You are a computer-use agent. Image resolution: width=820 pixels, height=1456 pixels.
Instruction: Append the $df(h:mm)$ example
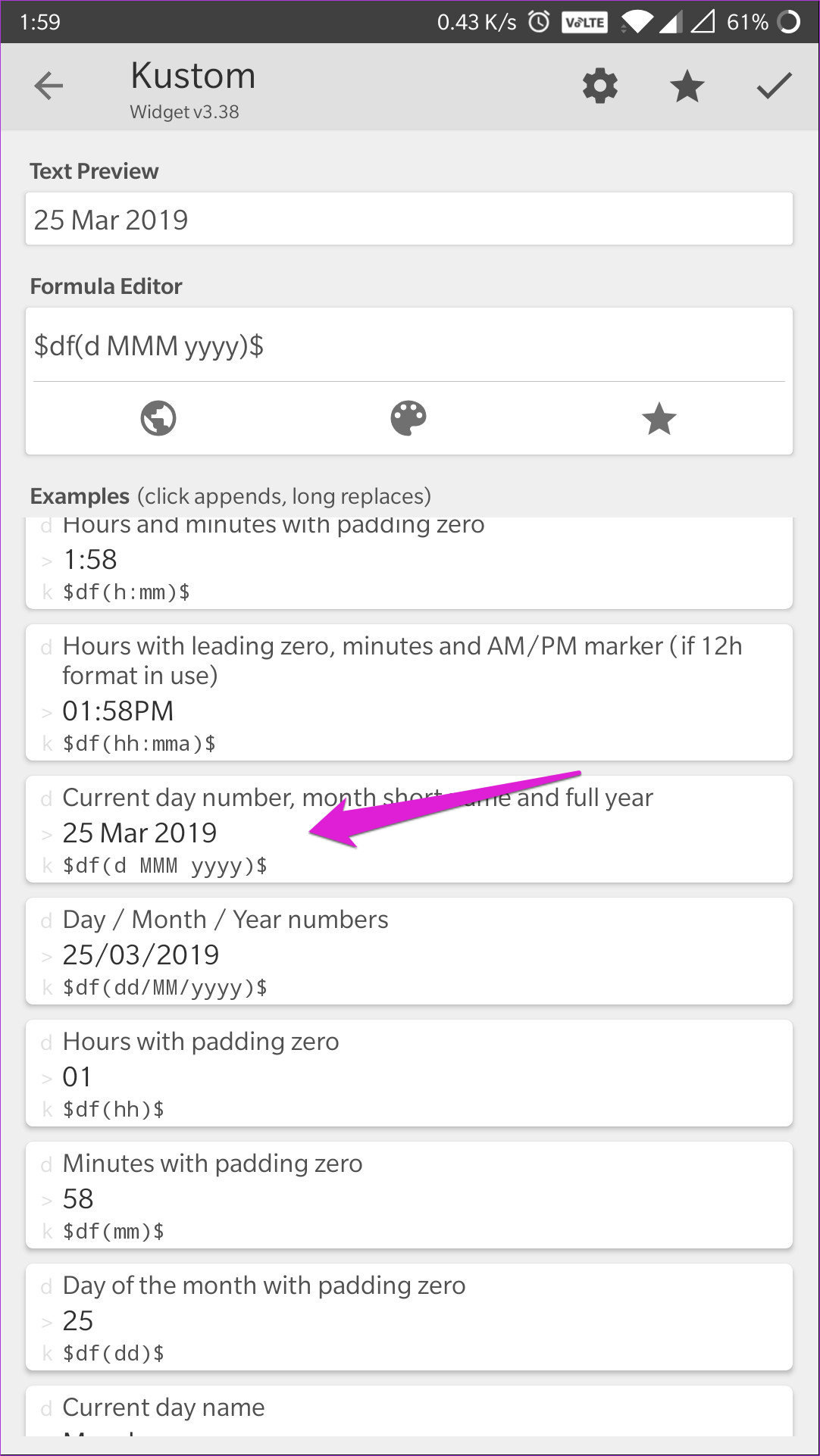[x=409, y=564]
